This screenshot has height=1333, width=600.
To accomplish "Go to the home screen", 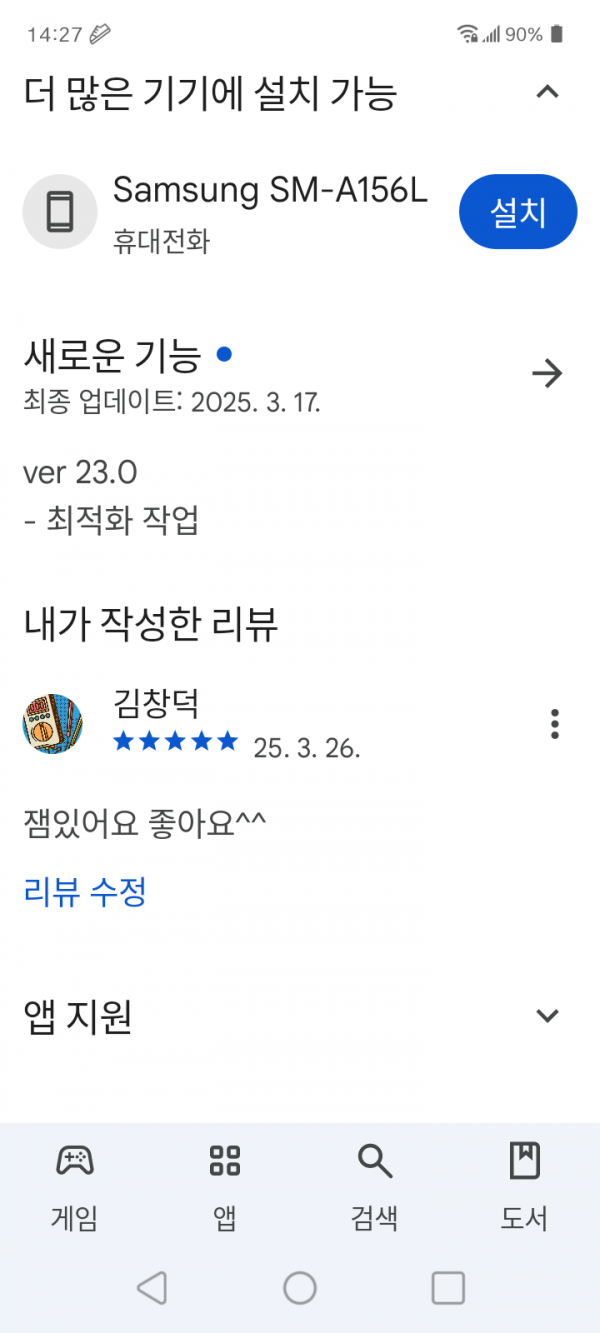I will click(300, 1288).
